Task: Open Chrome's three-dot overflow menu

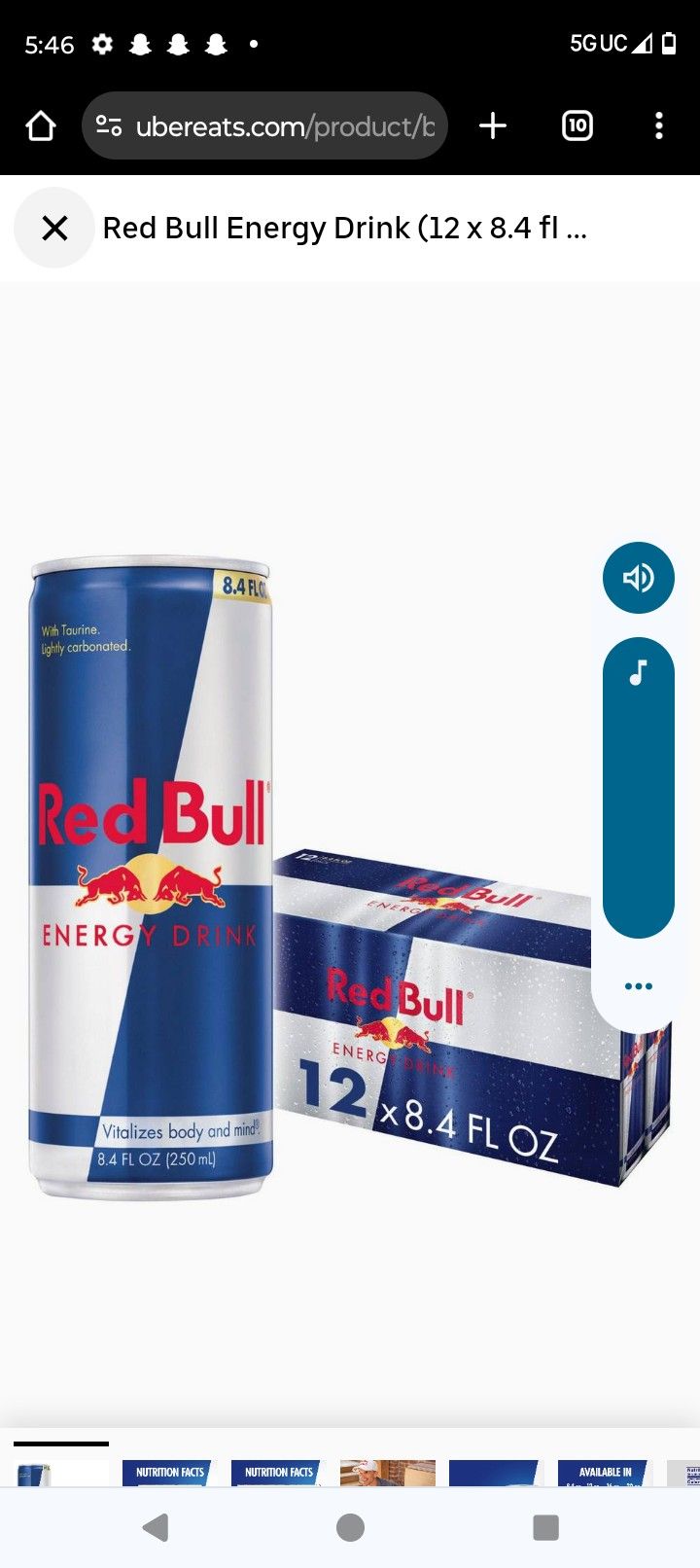Action: pos(659,125)
